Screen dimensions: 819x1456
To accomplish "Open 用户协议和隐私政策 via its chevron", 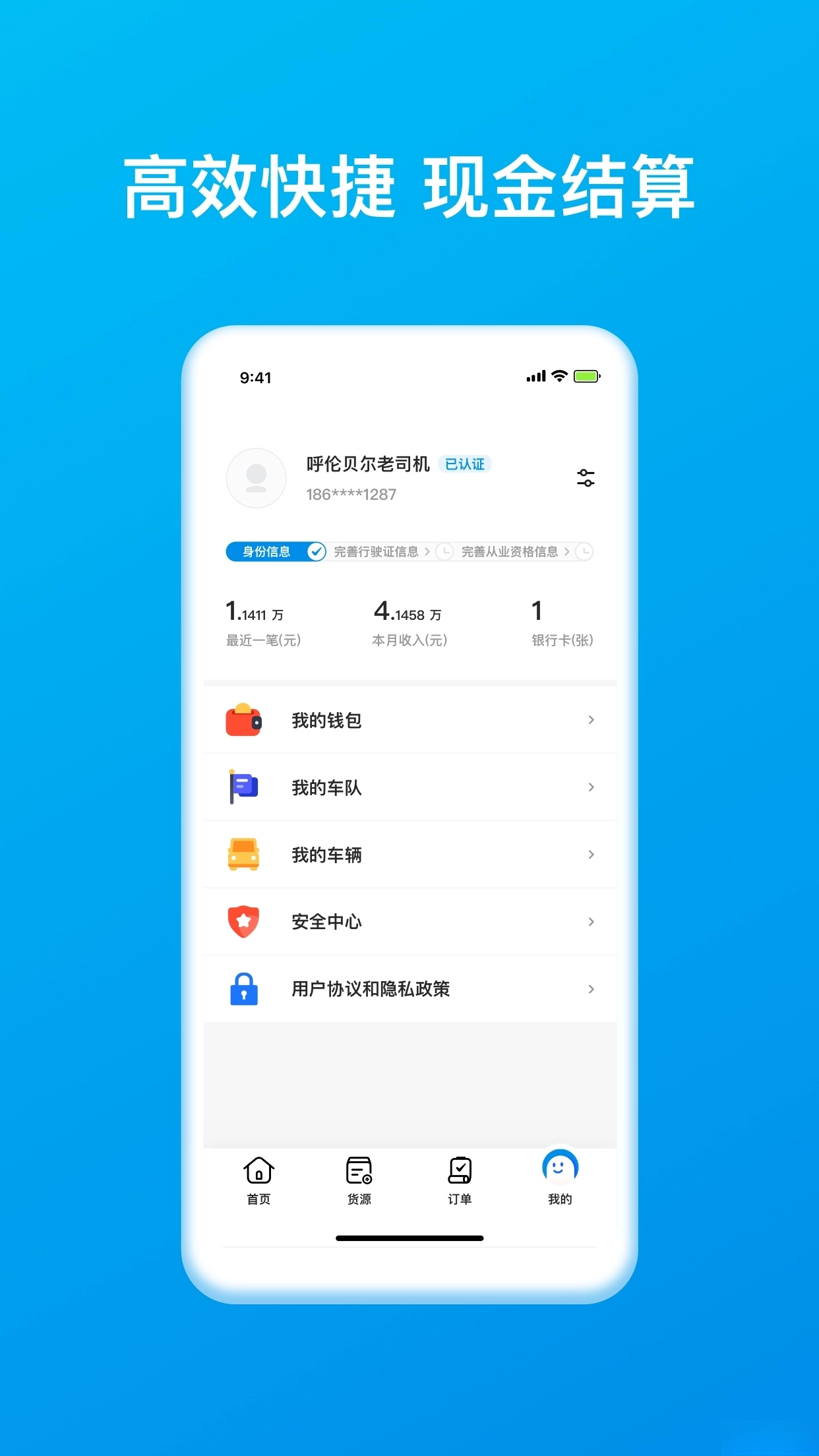I will [x=591, y=989].
